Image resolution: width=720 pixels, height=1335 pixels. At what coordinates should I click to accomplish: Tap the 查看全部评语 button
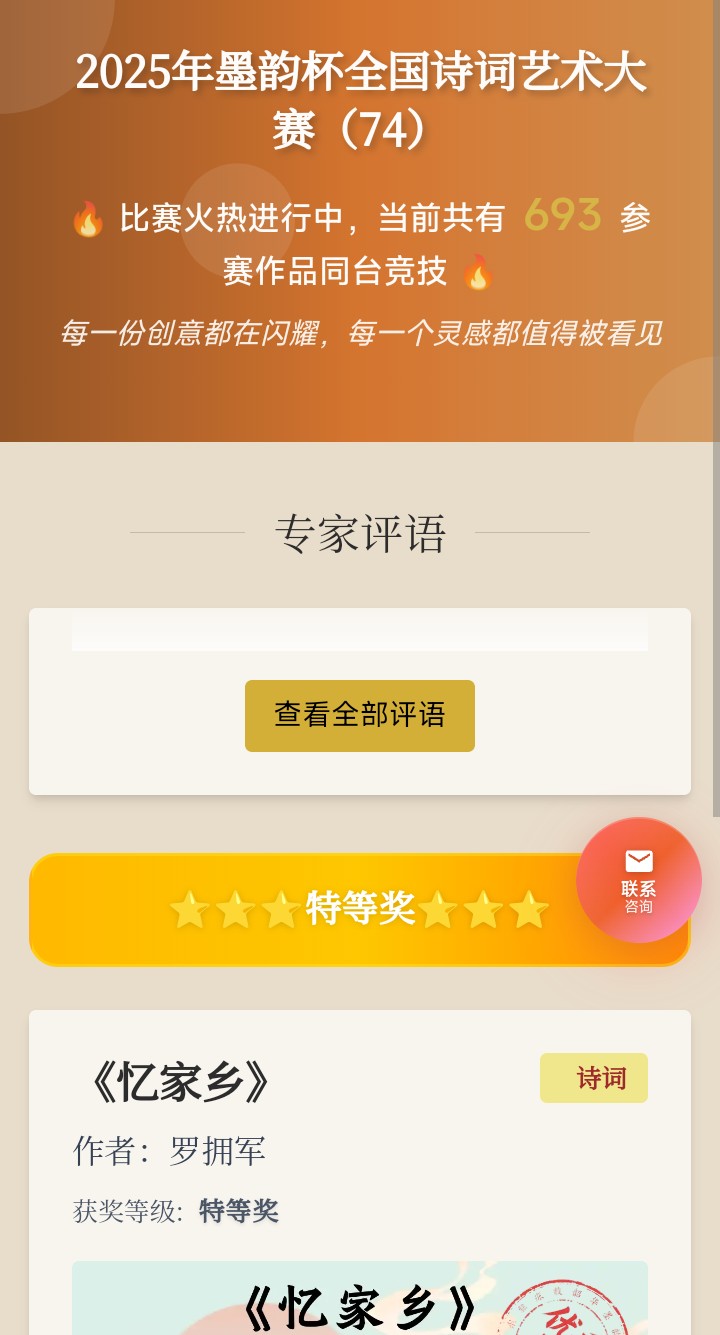(x=360, y=716)
